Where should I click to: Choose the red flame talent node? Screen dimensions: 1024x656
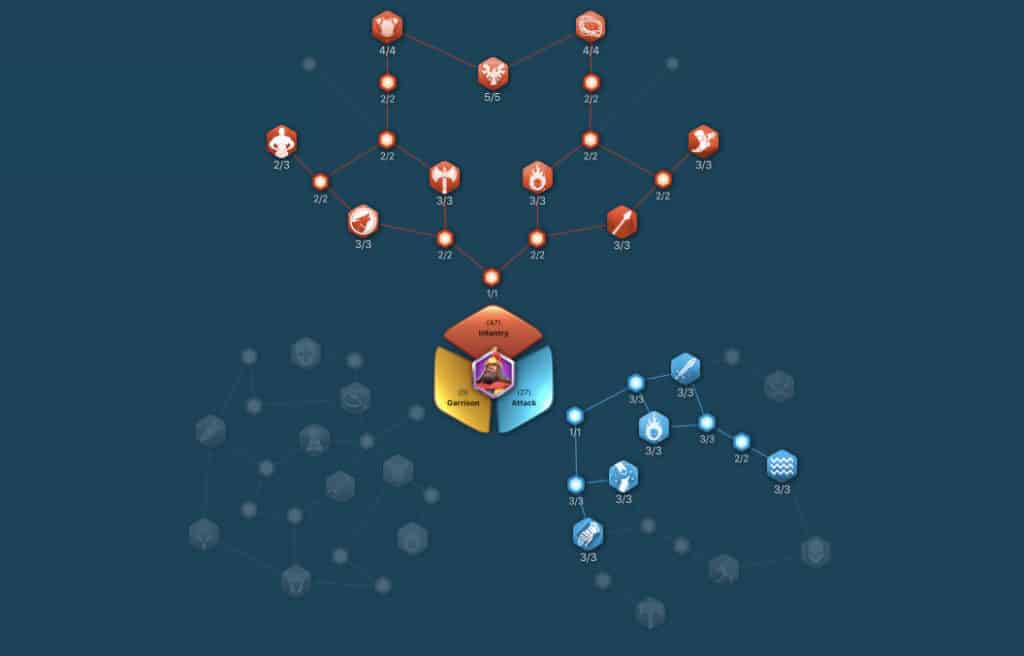tap(537, 177)
